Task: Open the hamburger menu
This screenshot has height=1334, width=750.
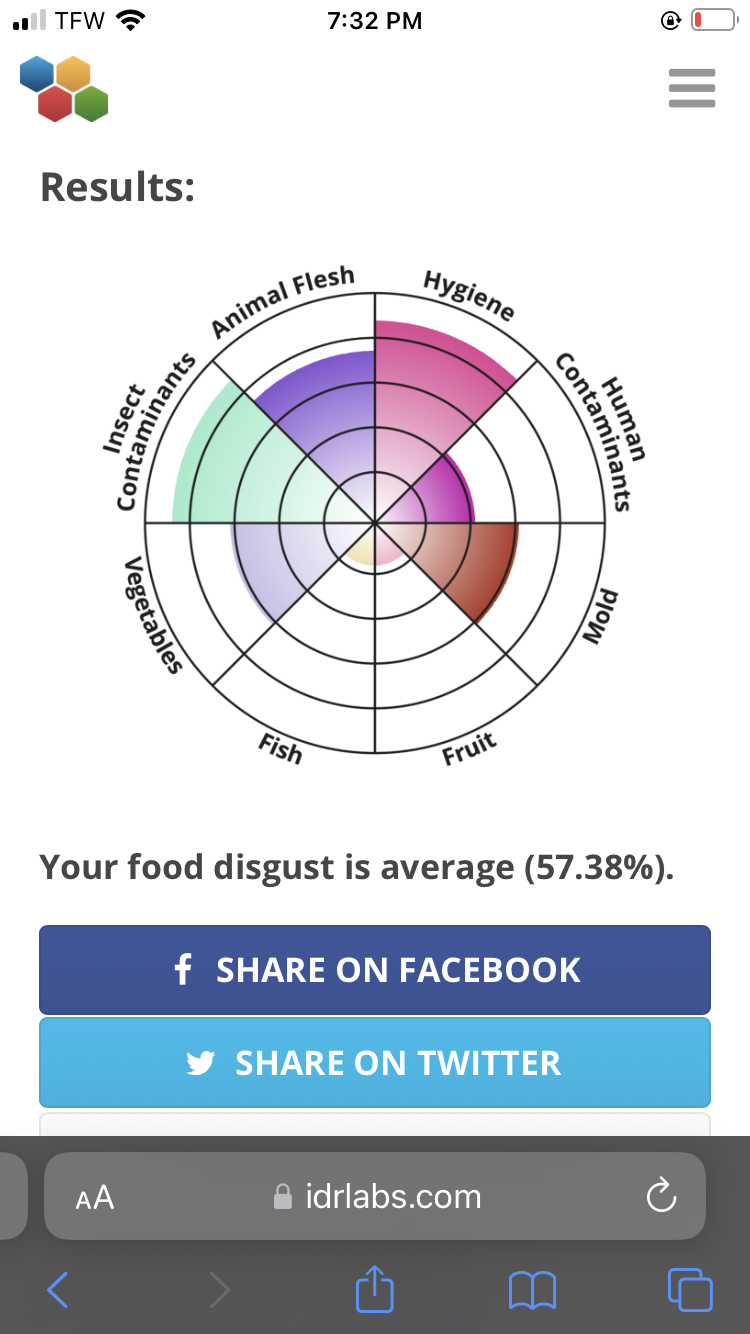Action: tap(691, 88)
